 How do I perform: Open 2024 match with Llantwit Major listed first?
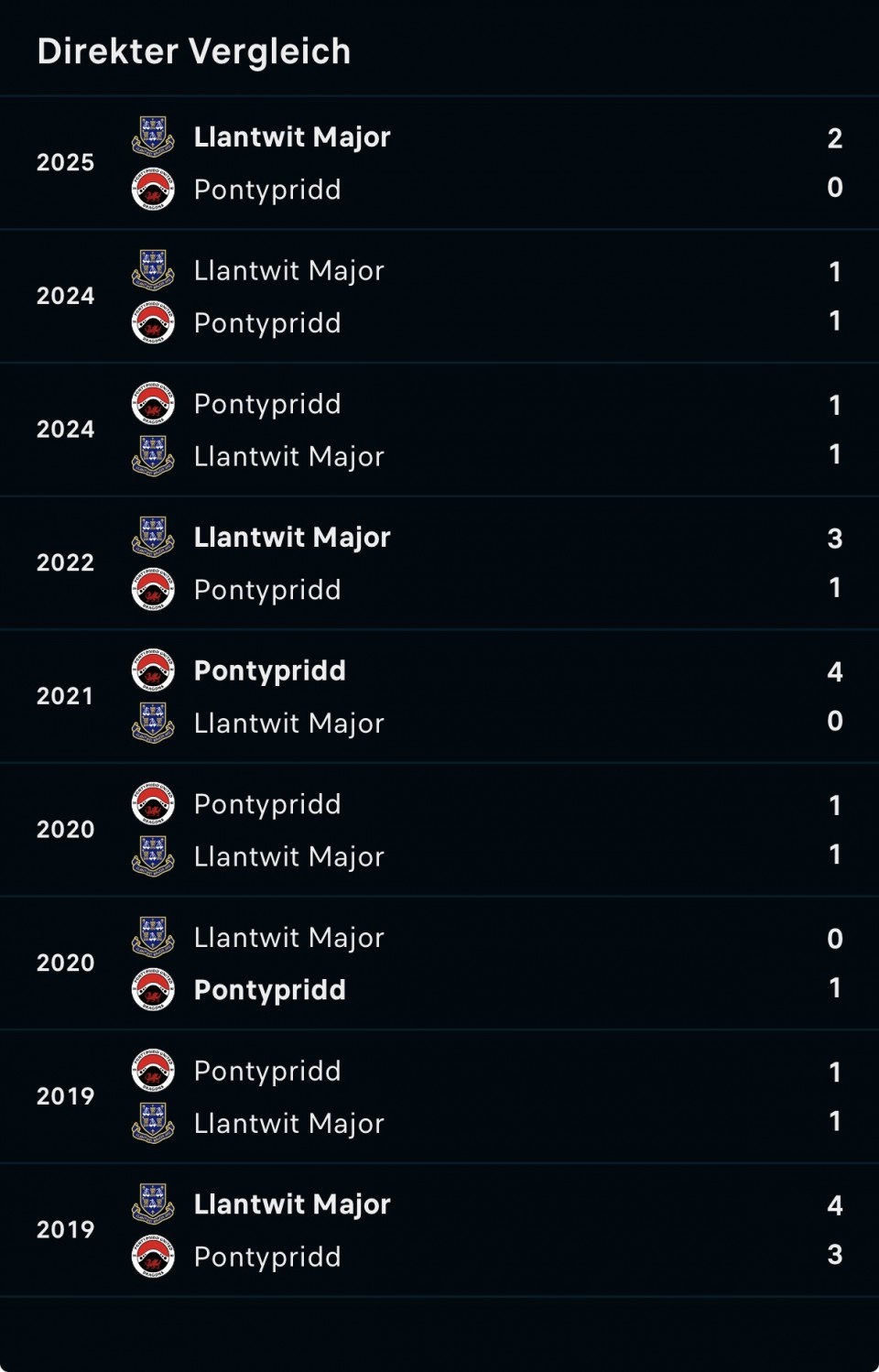439,297
